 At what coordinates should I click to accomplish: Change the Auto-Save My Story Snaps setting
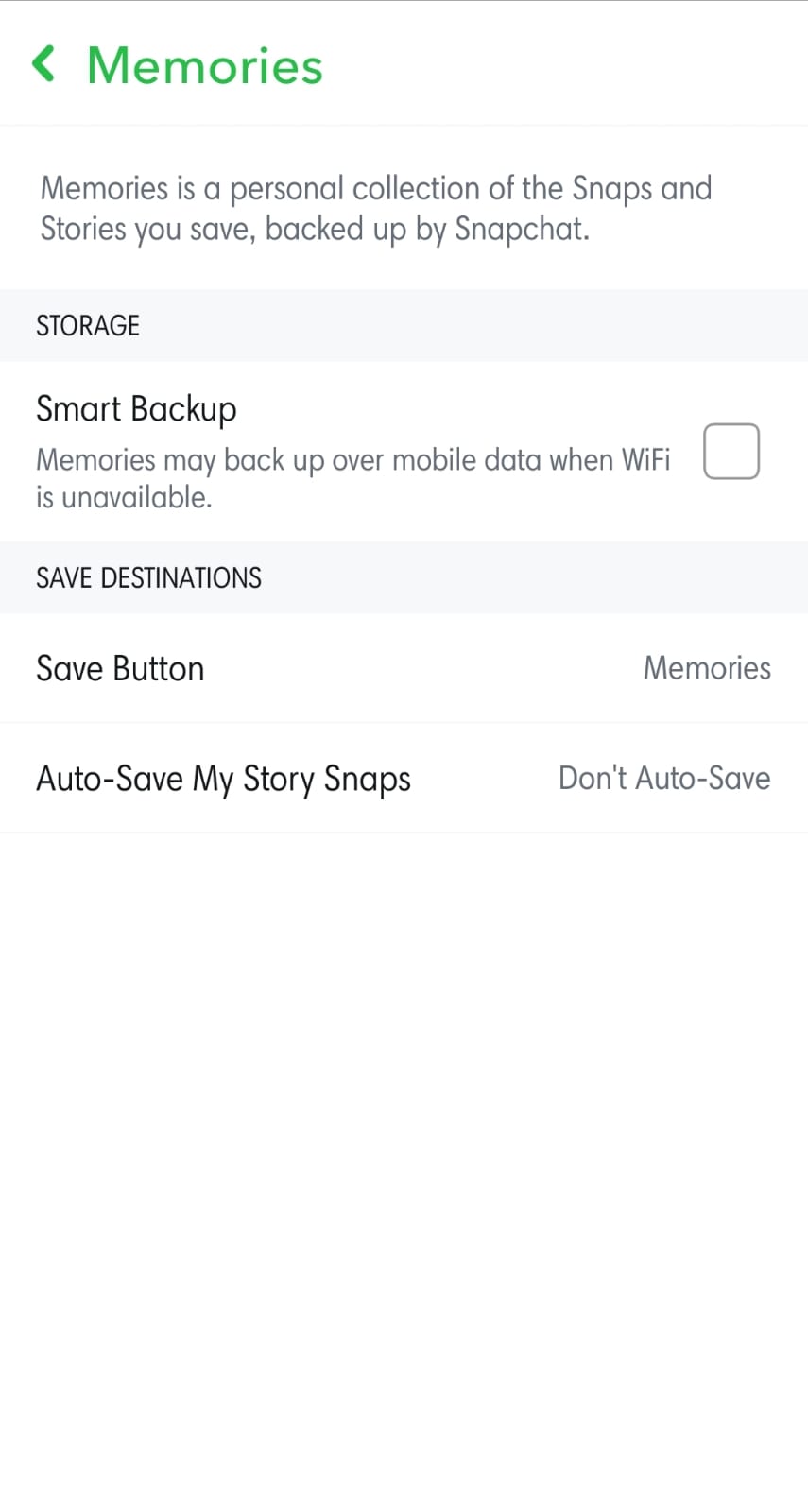404,778
